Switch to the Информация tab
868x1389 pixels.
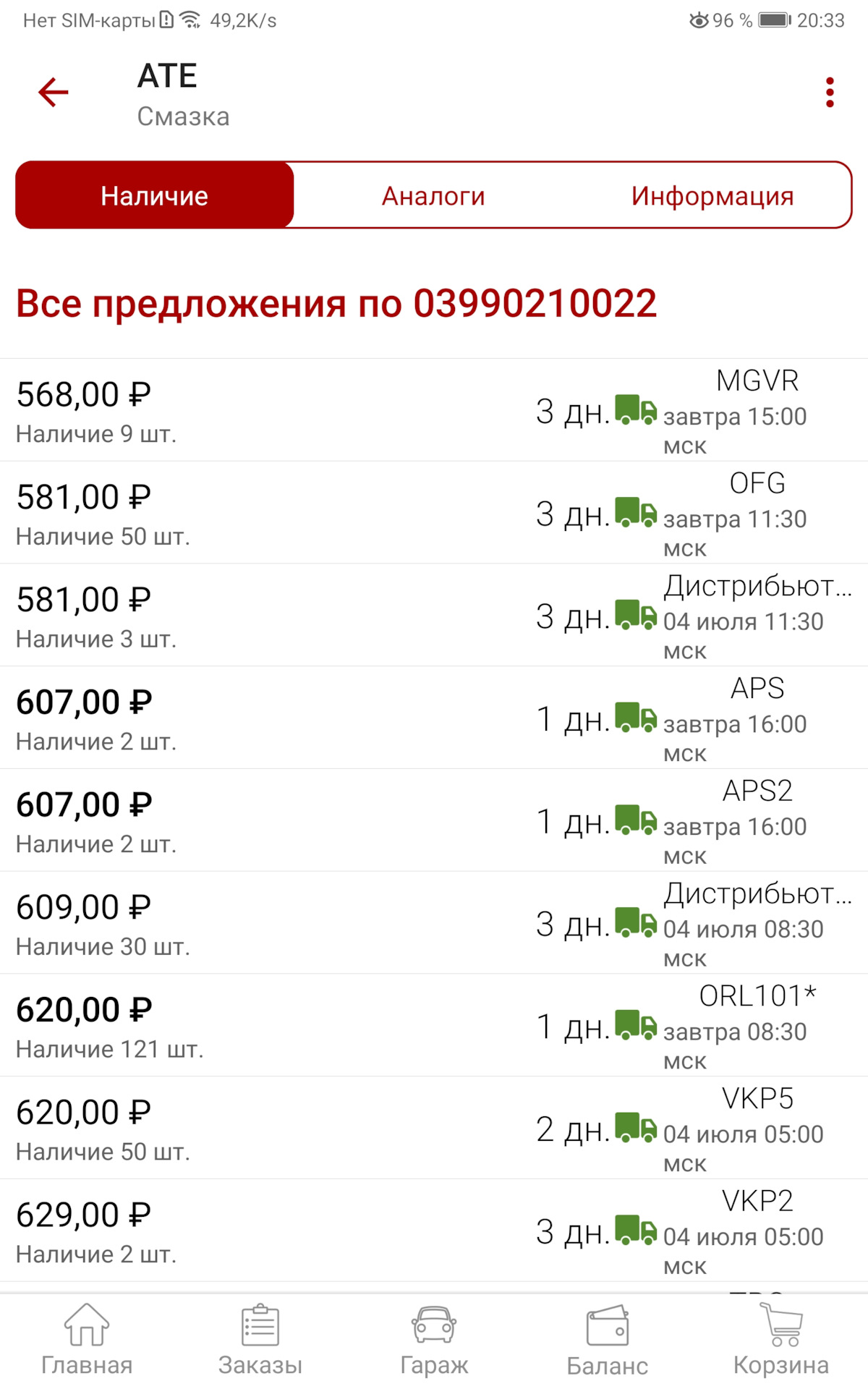712,196
